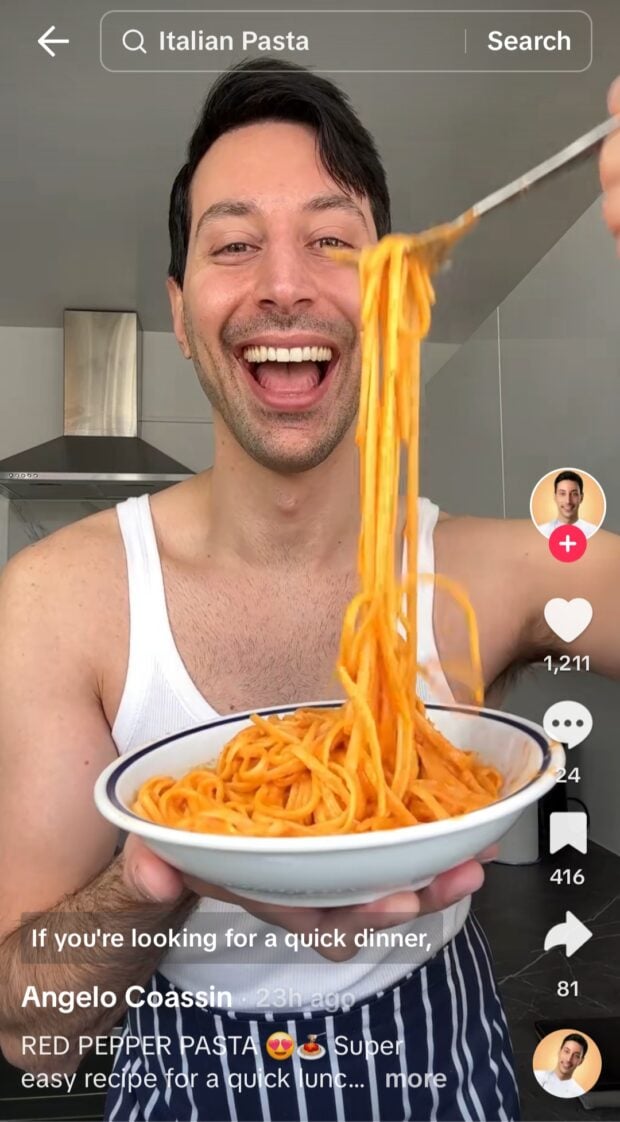Share this video
The image size is (620, 1122).
point(567,936)
